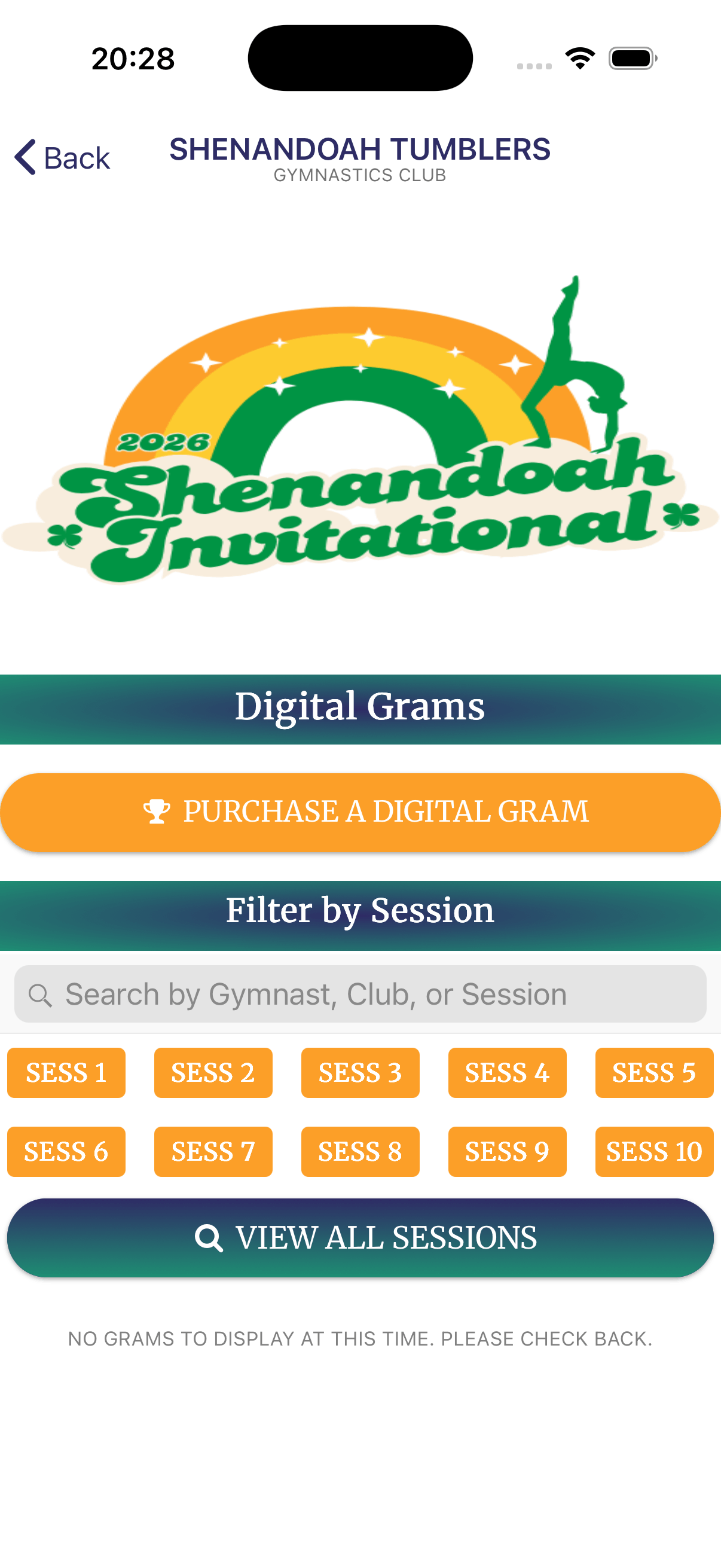Choose SESS 3 filter
721x1568 pixels.
pyautogui.click(x=360, y=1072)
